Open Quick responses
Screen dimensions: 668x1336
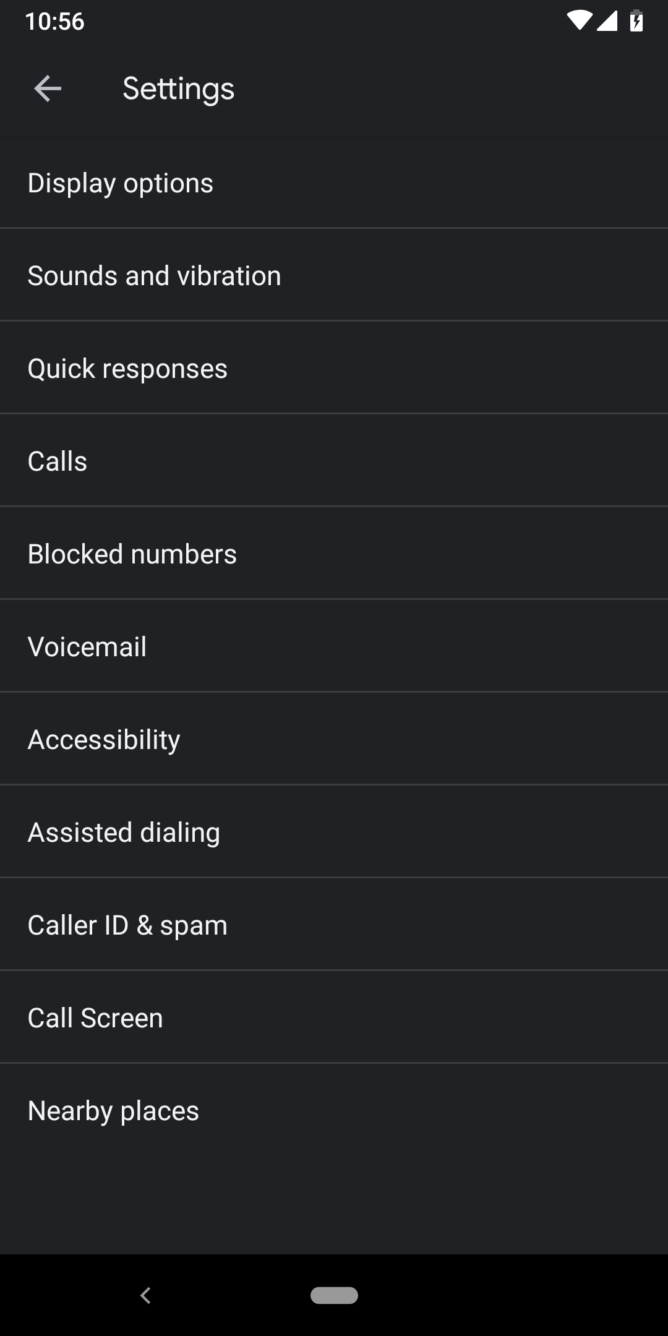(x=334, y=368)
